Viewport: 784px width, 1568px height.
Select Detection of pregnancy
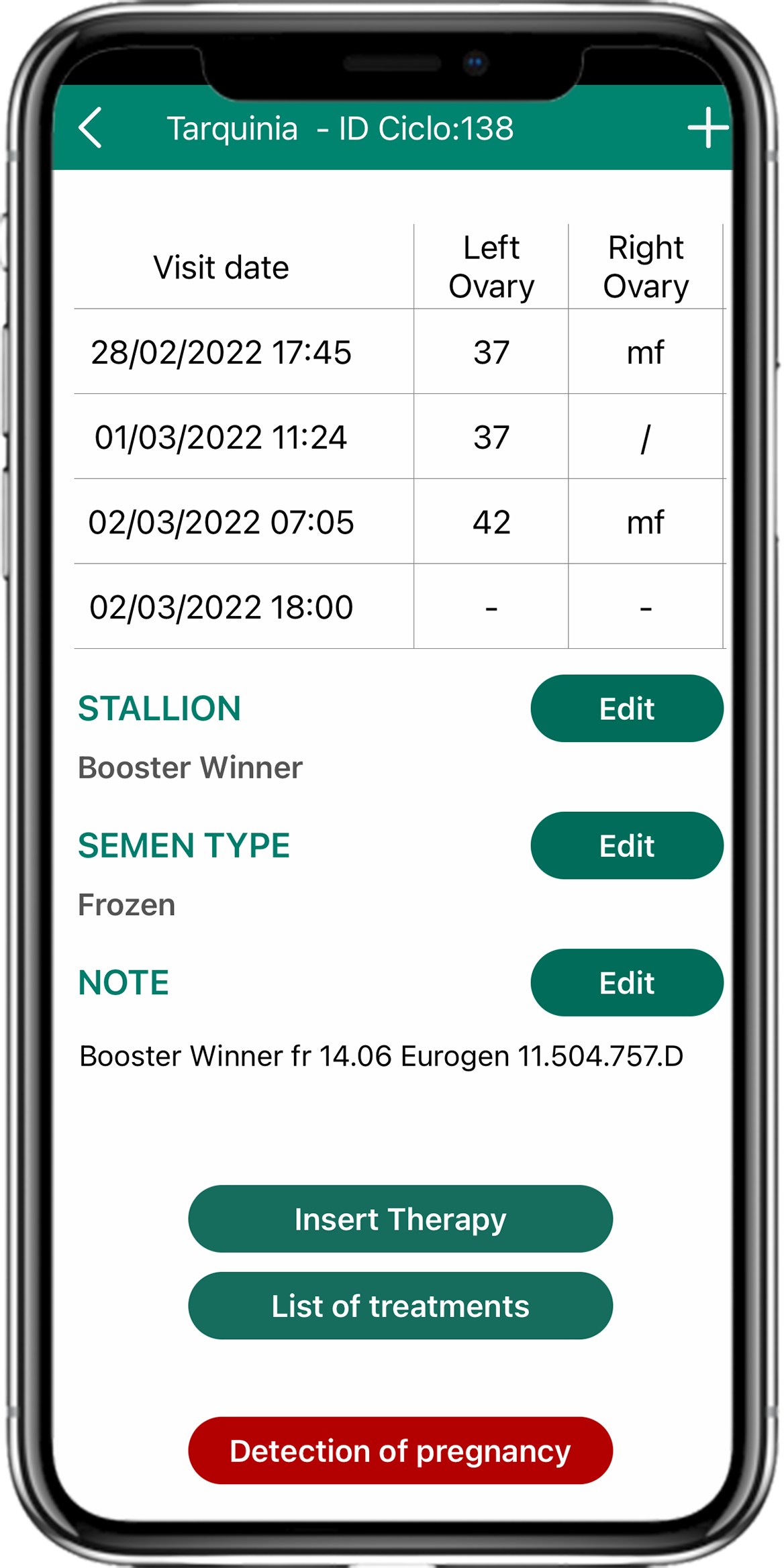[401, 1451]
